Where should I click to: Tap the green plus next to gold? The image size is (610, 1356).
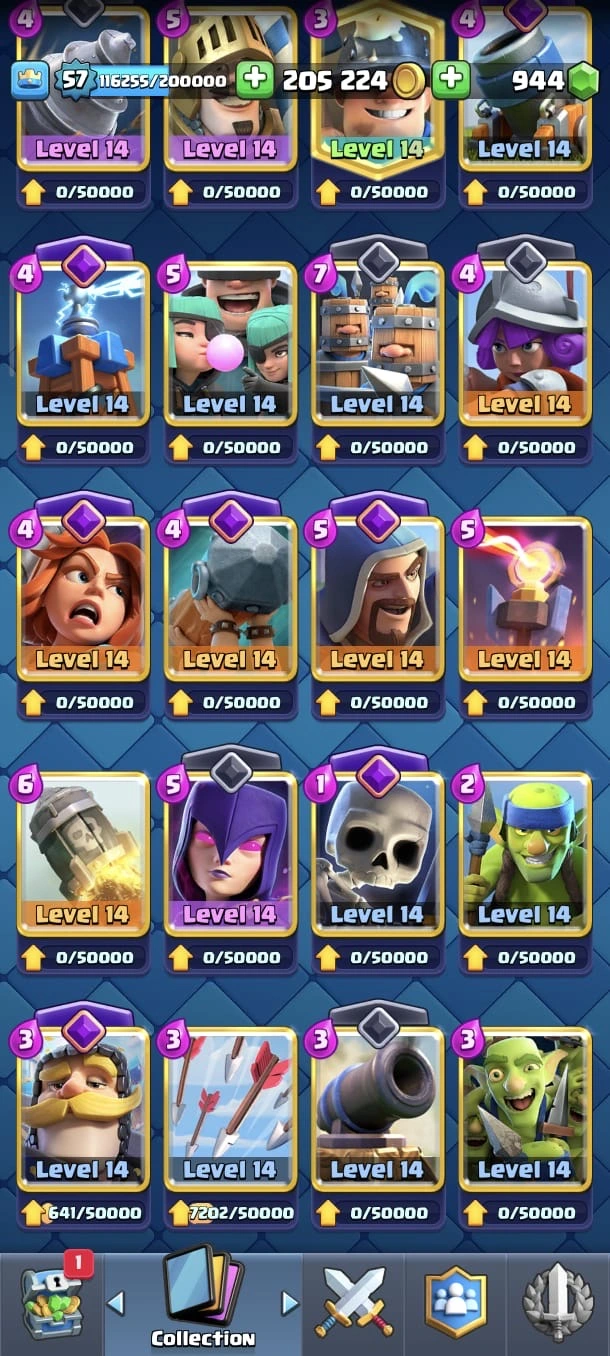click(452, 79)
